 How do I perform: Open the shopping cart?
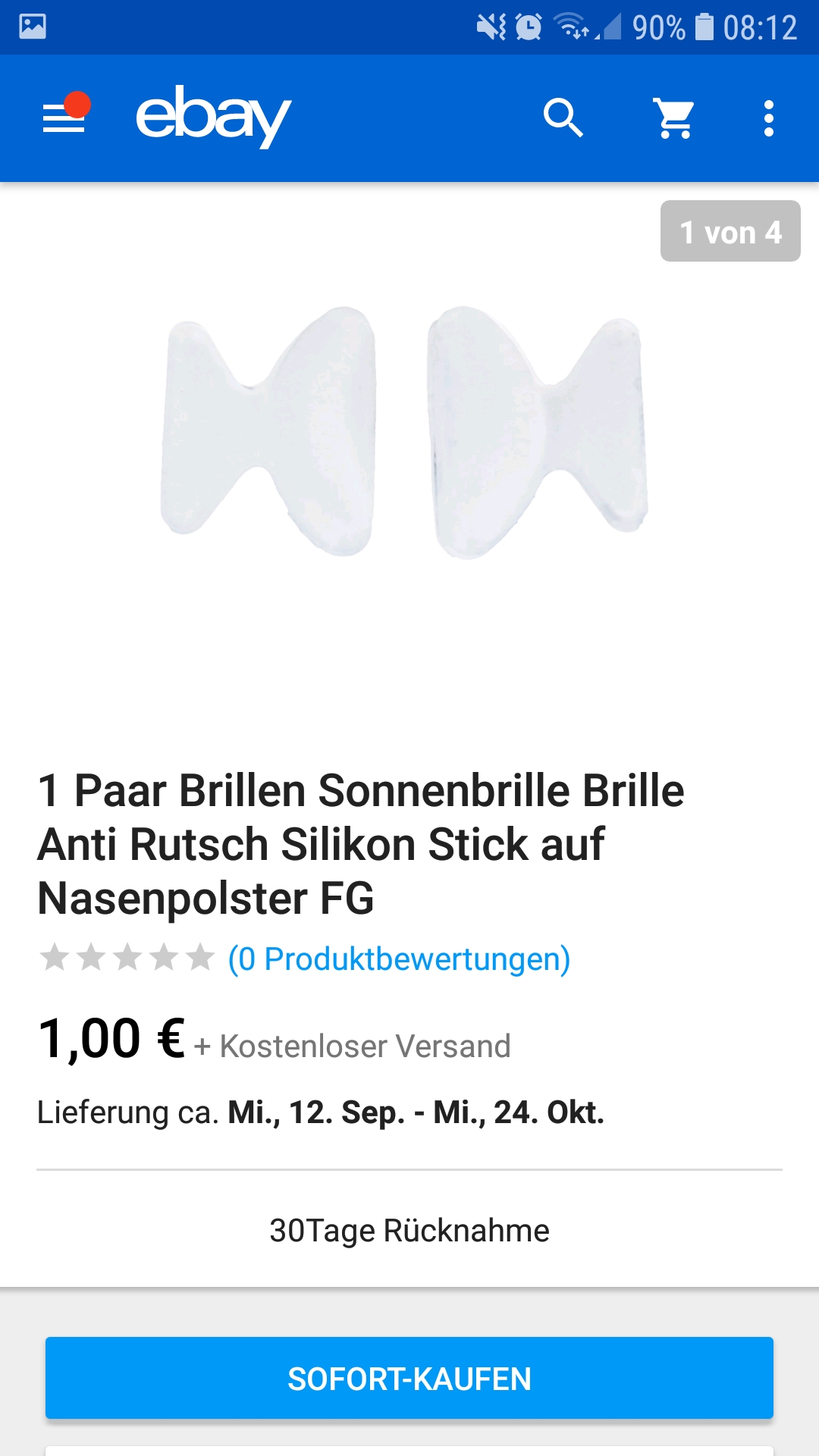[x=674, y=118]
